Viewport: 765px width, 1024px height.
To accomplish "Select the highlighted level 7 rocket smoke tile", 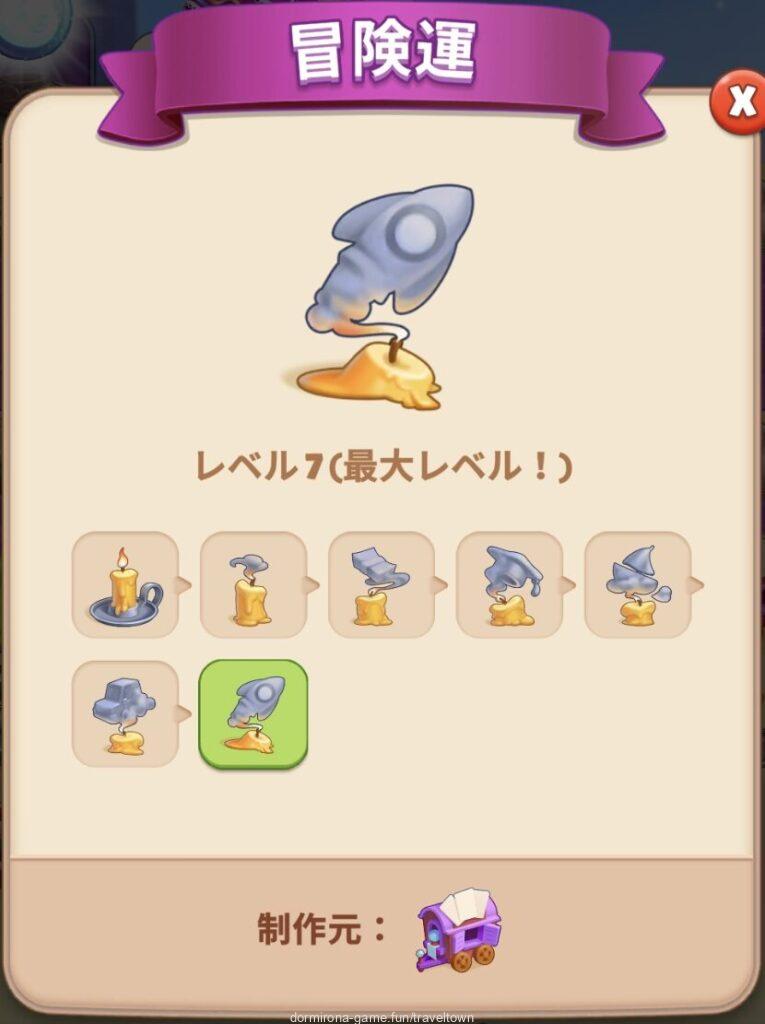I will (x=253, y=714).
